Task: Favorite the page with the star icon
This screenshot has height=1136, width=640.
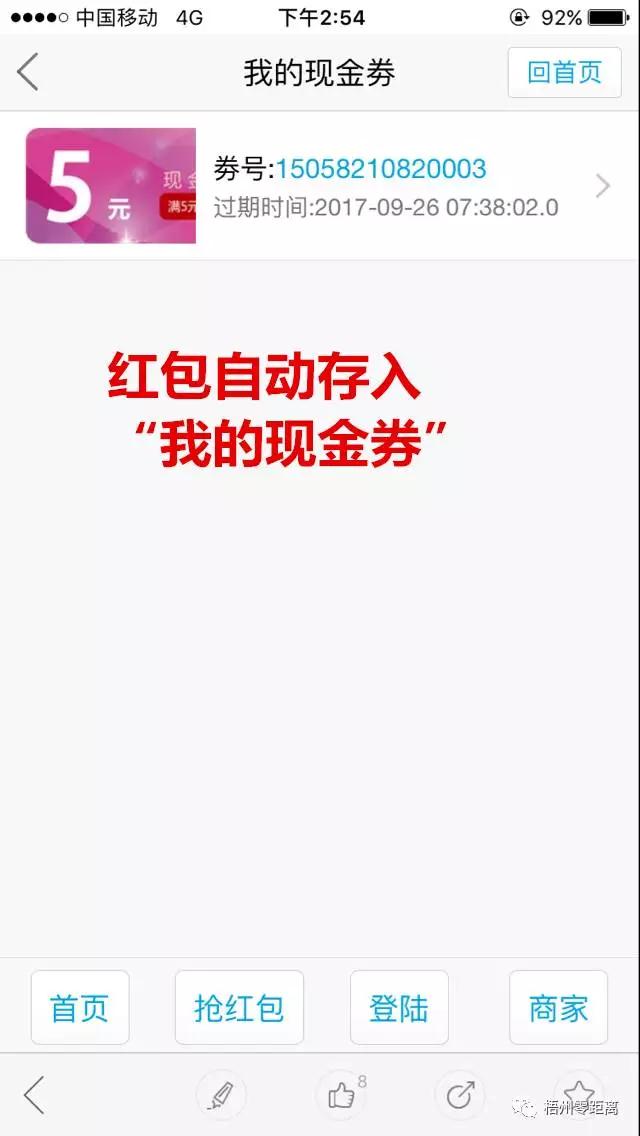Action: (578, 1095)
